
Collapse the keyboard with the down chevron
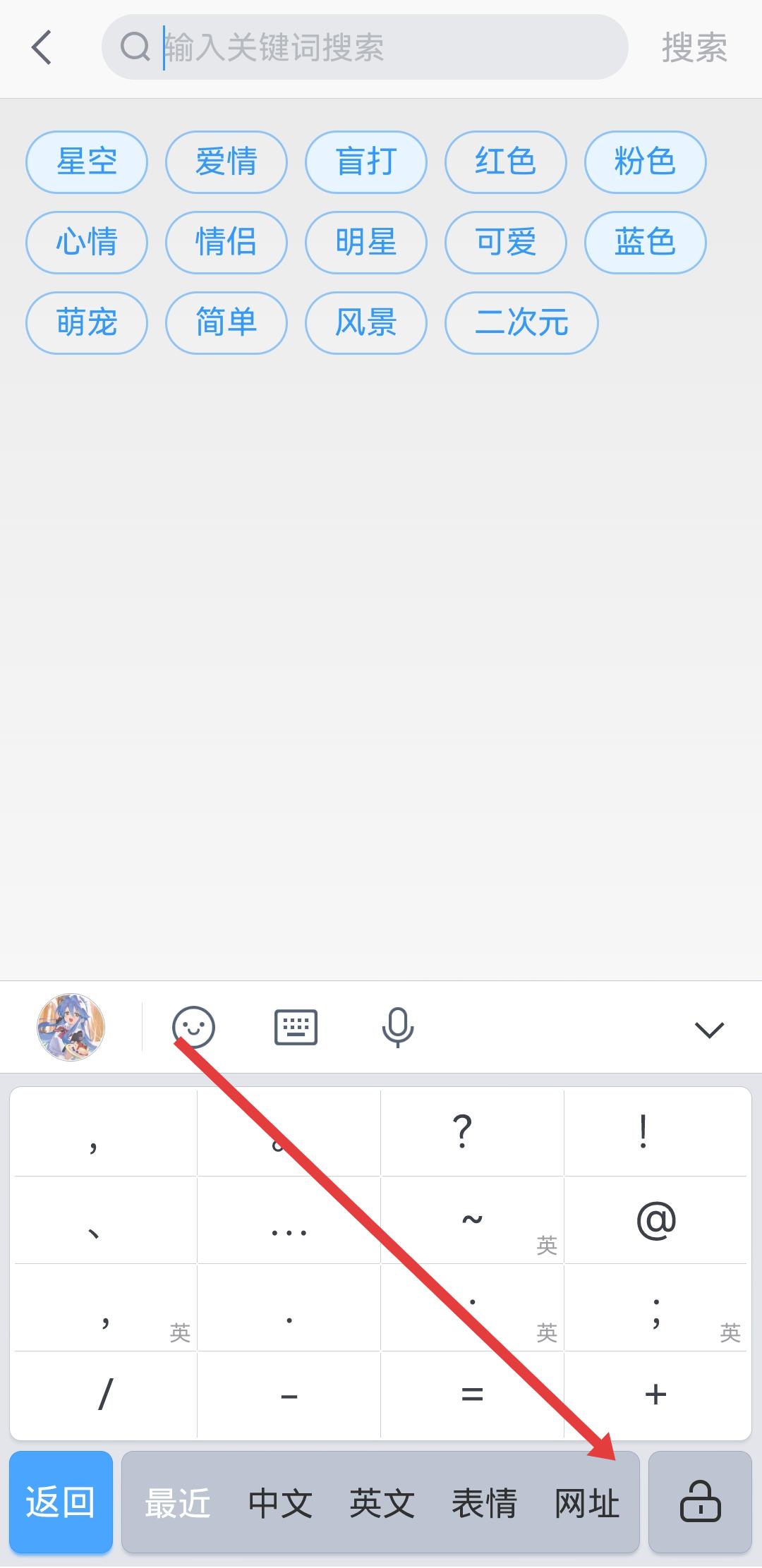[x=709, y=1030]
